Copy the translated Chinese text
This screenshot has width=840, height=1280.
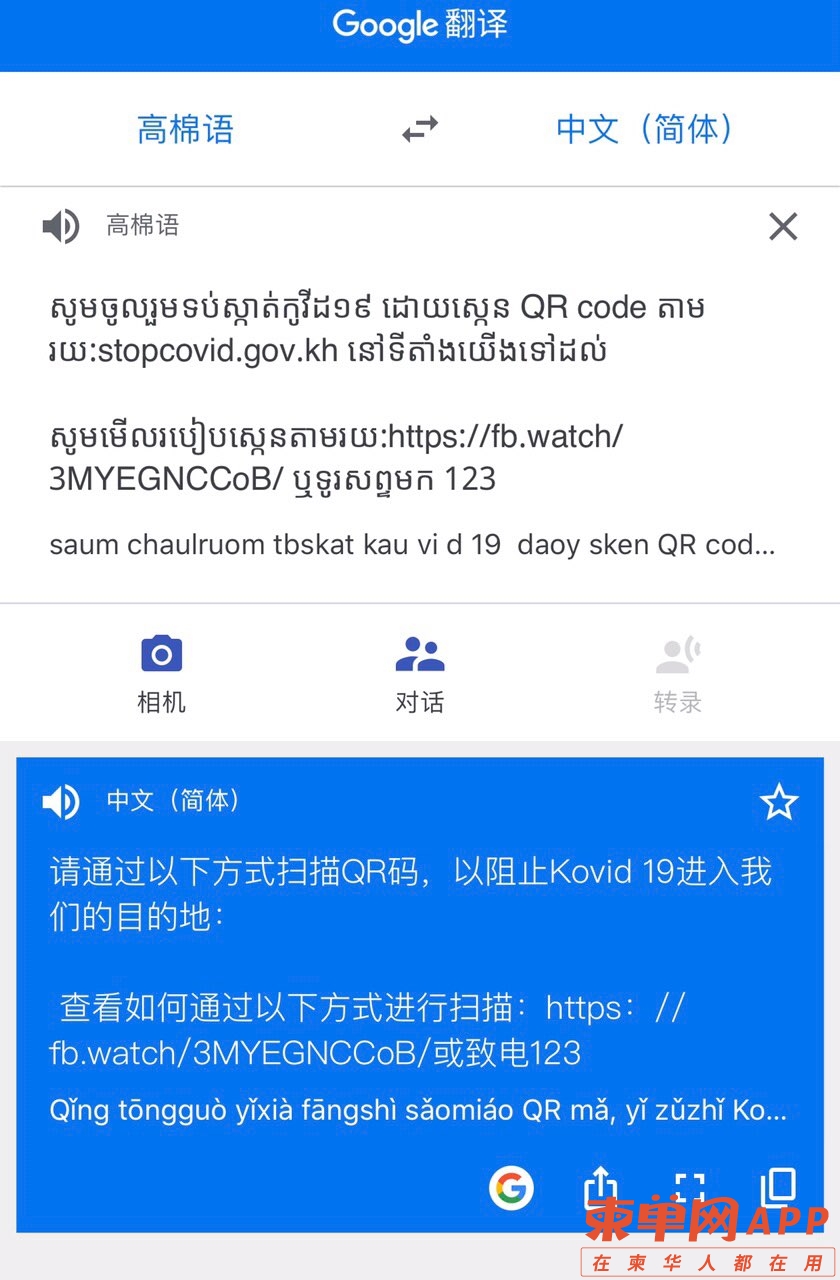click(x=778, y=1188)
